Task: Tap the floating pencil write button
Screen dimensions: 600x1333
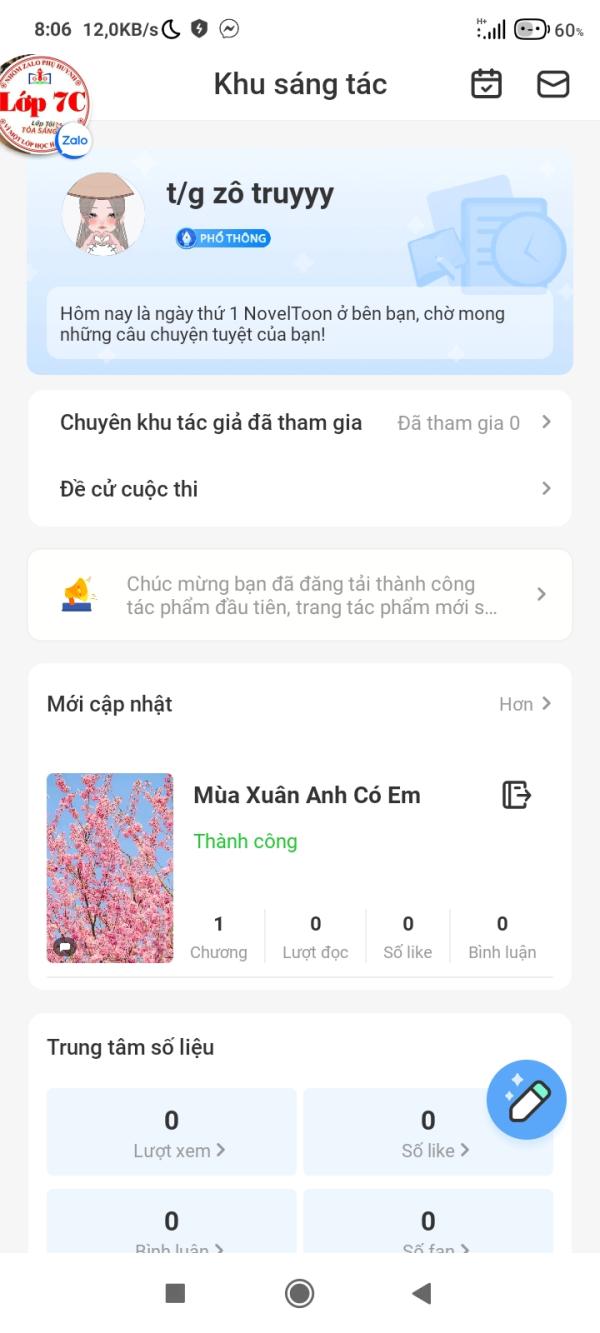Action: [x=527, y=1100]
